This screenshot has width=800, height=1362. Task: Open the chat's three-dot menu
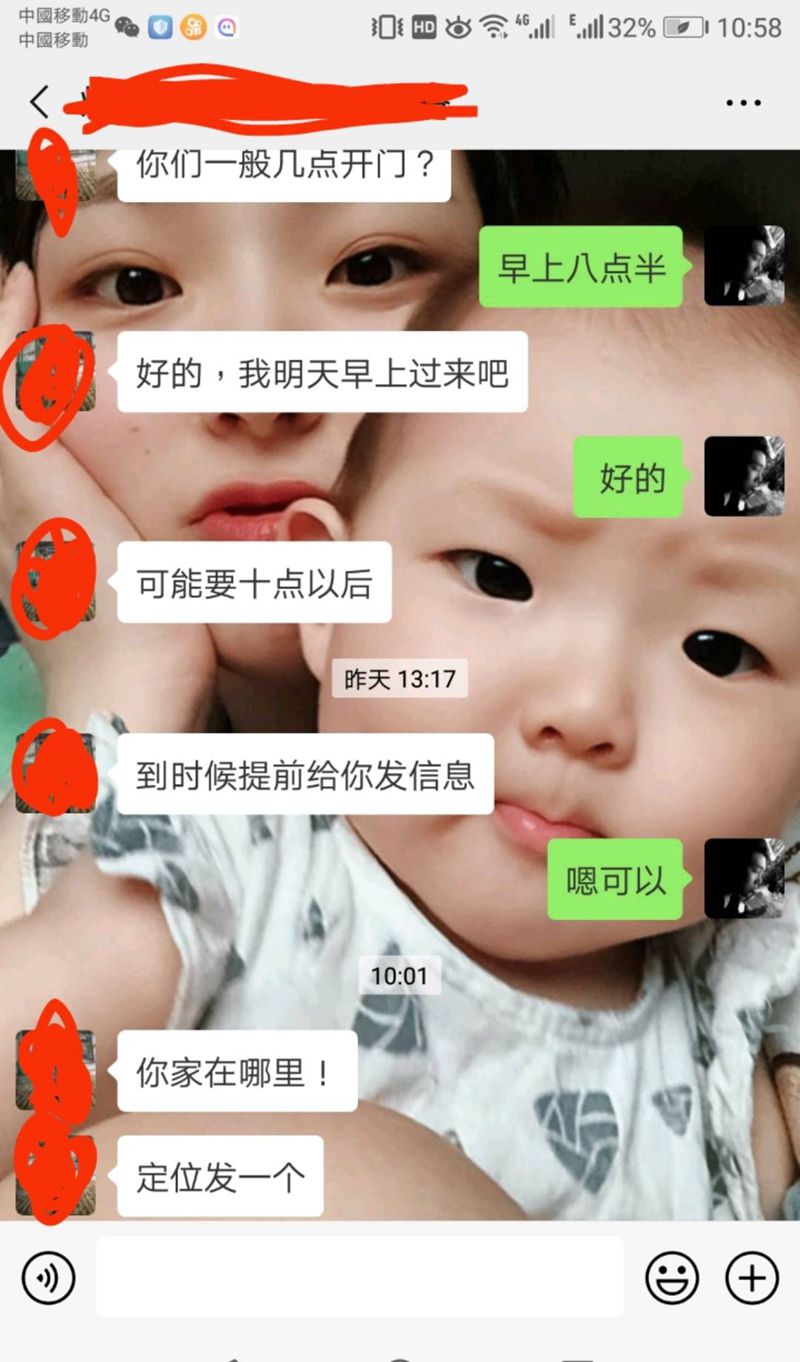click(743, 103)
